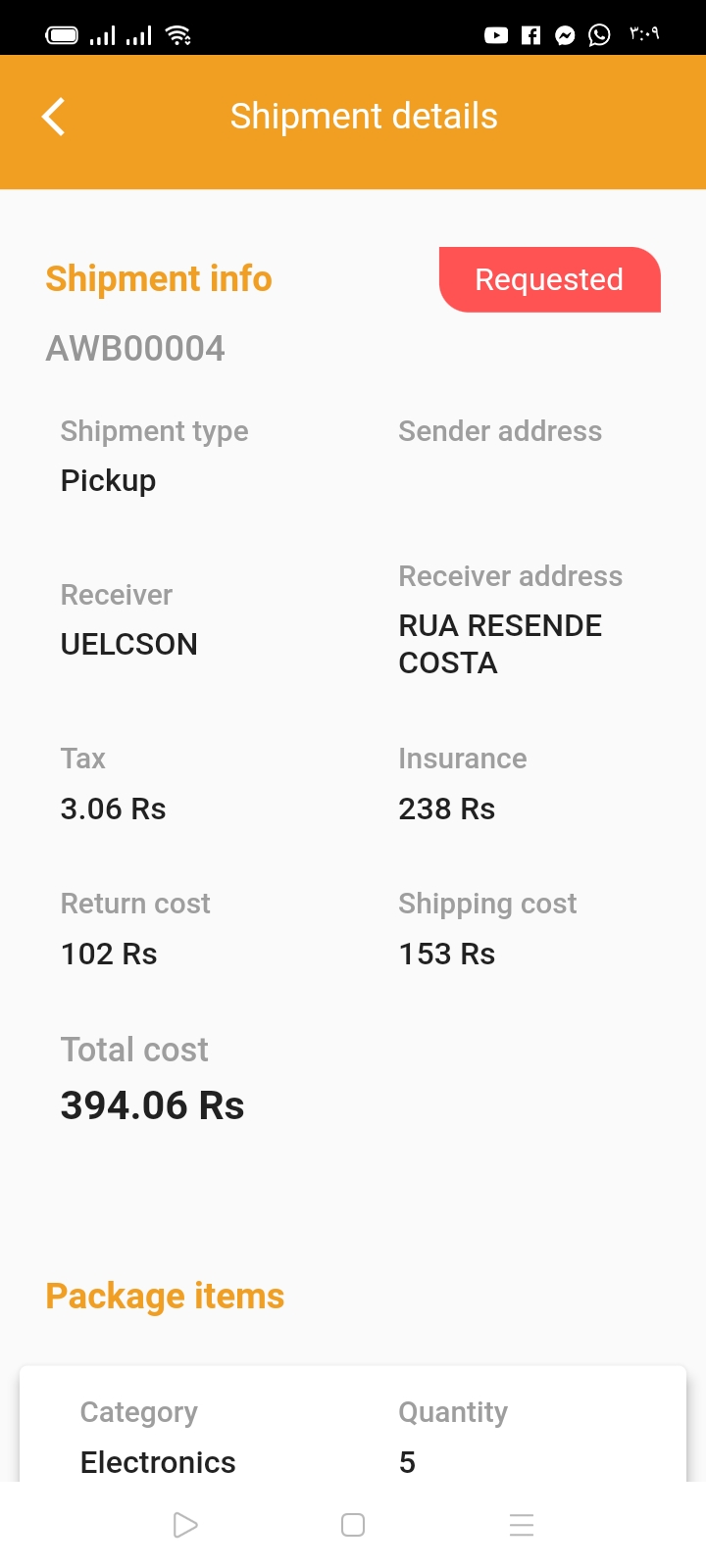Tap the Electronics category item
The image size is (706, 1568).
pyautogui.click(x=157, y=1462)
